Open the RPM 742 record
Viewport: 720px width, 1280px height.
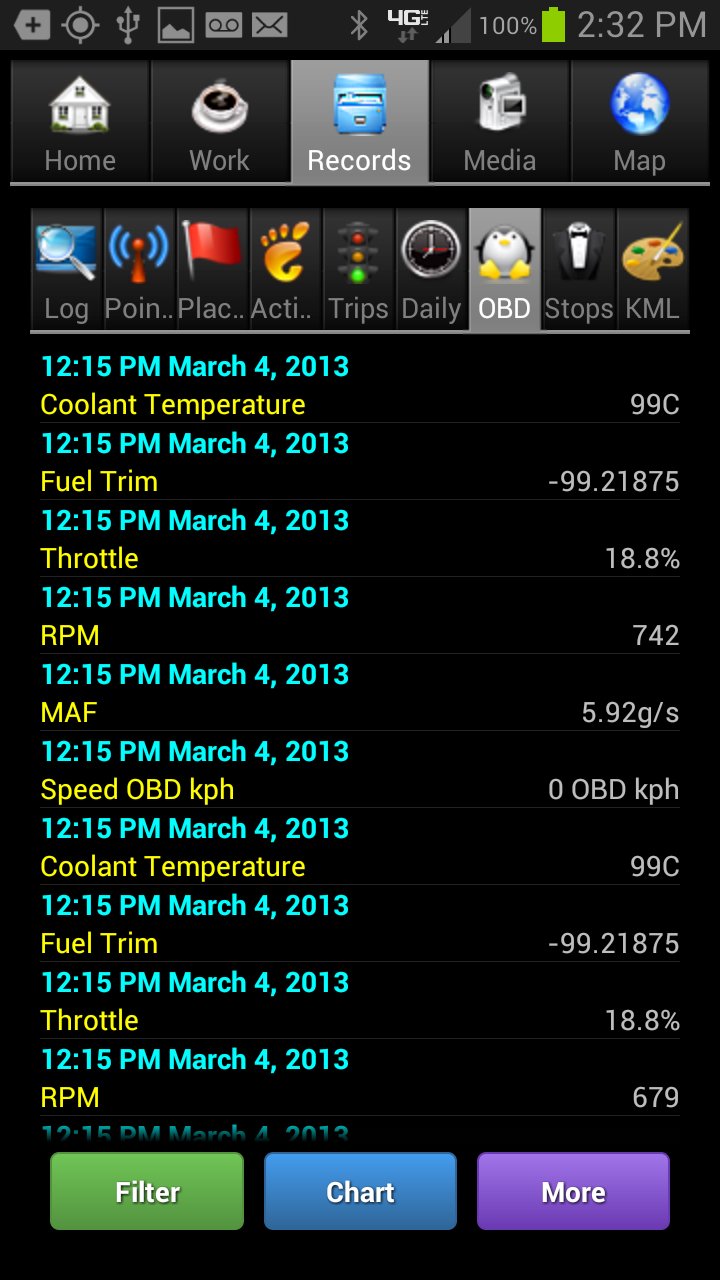pos(360,617)
